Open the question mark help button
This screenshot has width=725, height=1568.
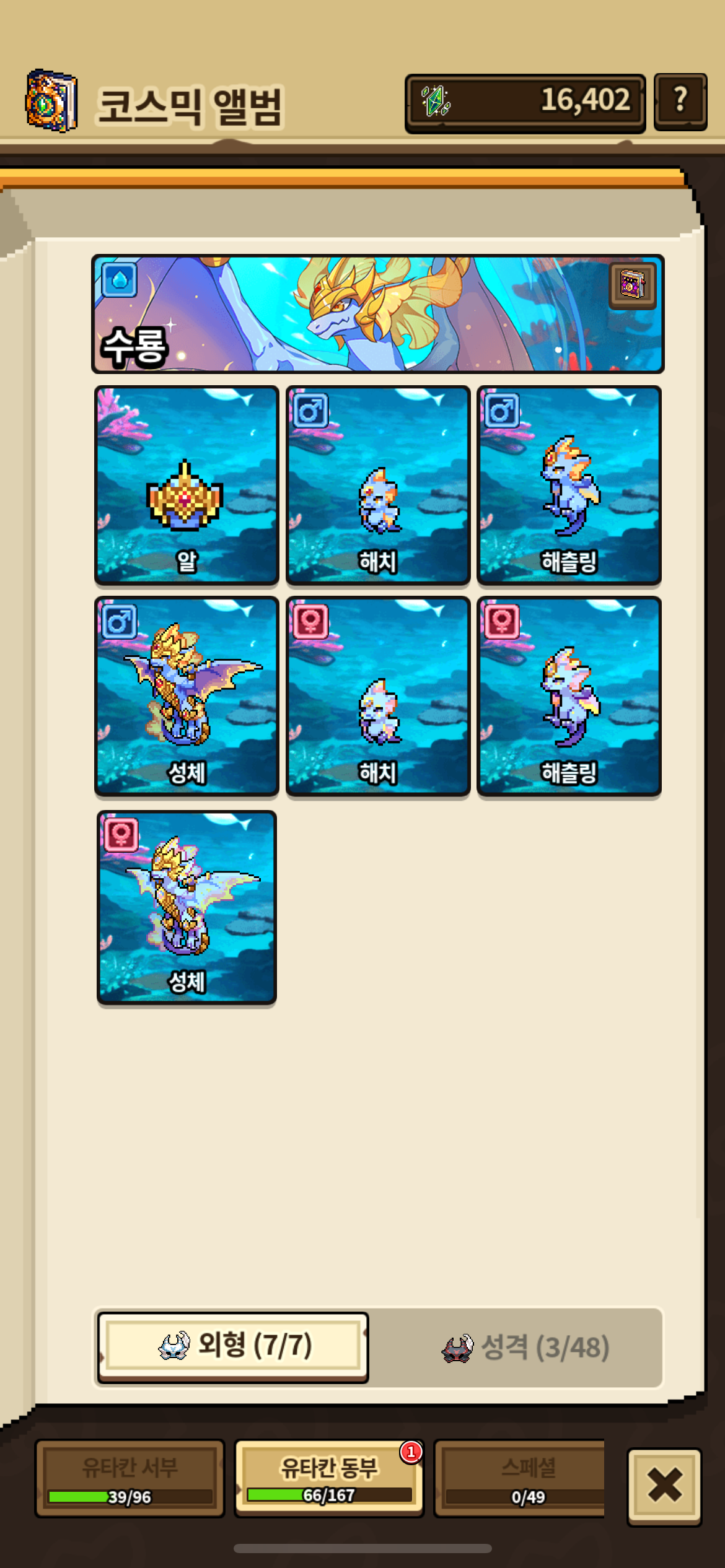(680, 102)
